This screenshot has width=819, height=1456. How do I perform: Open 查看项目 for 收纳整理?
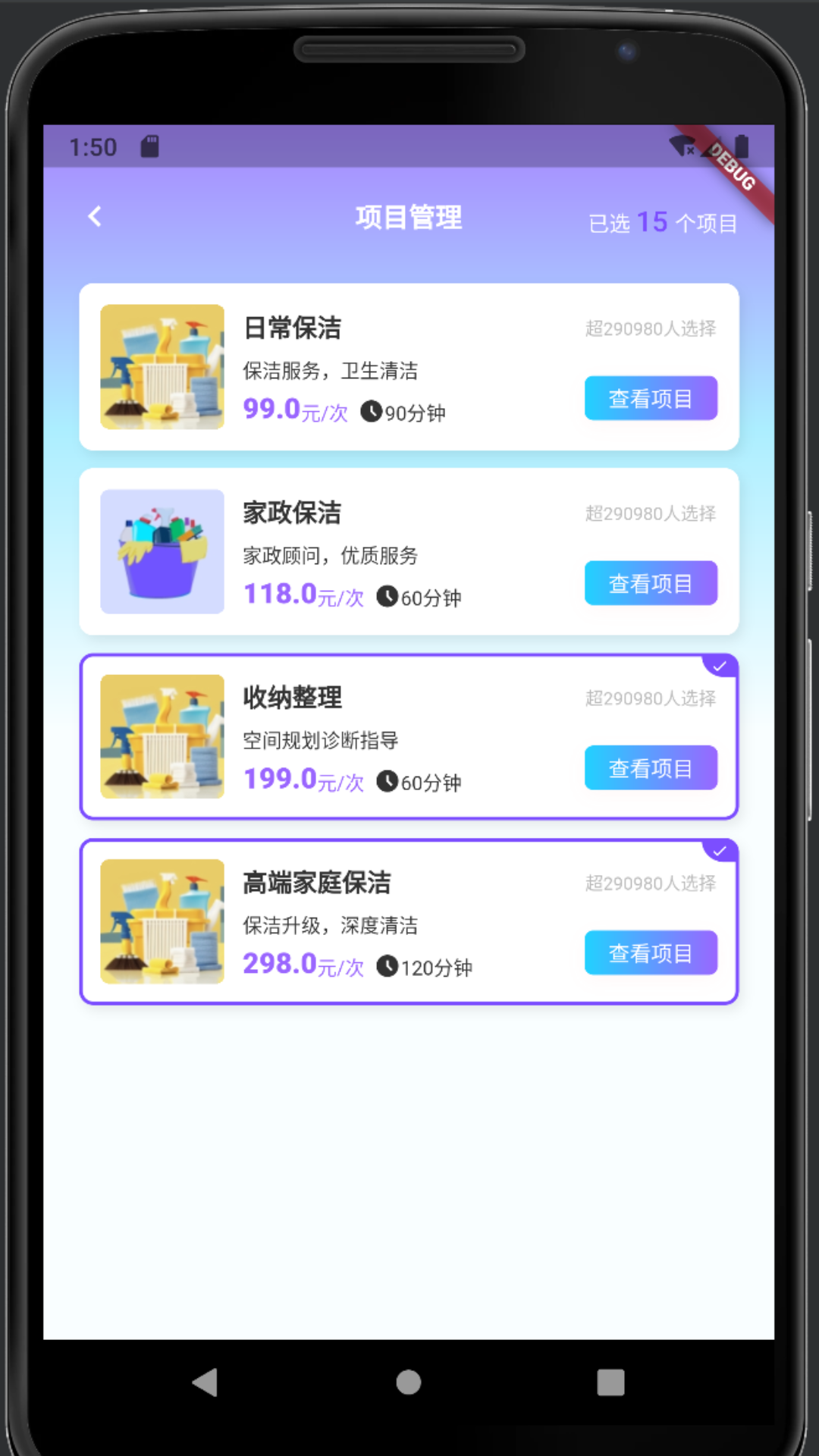651,768
